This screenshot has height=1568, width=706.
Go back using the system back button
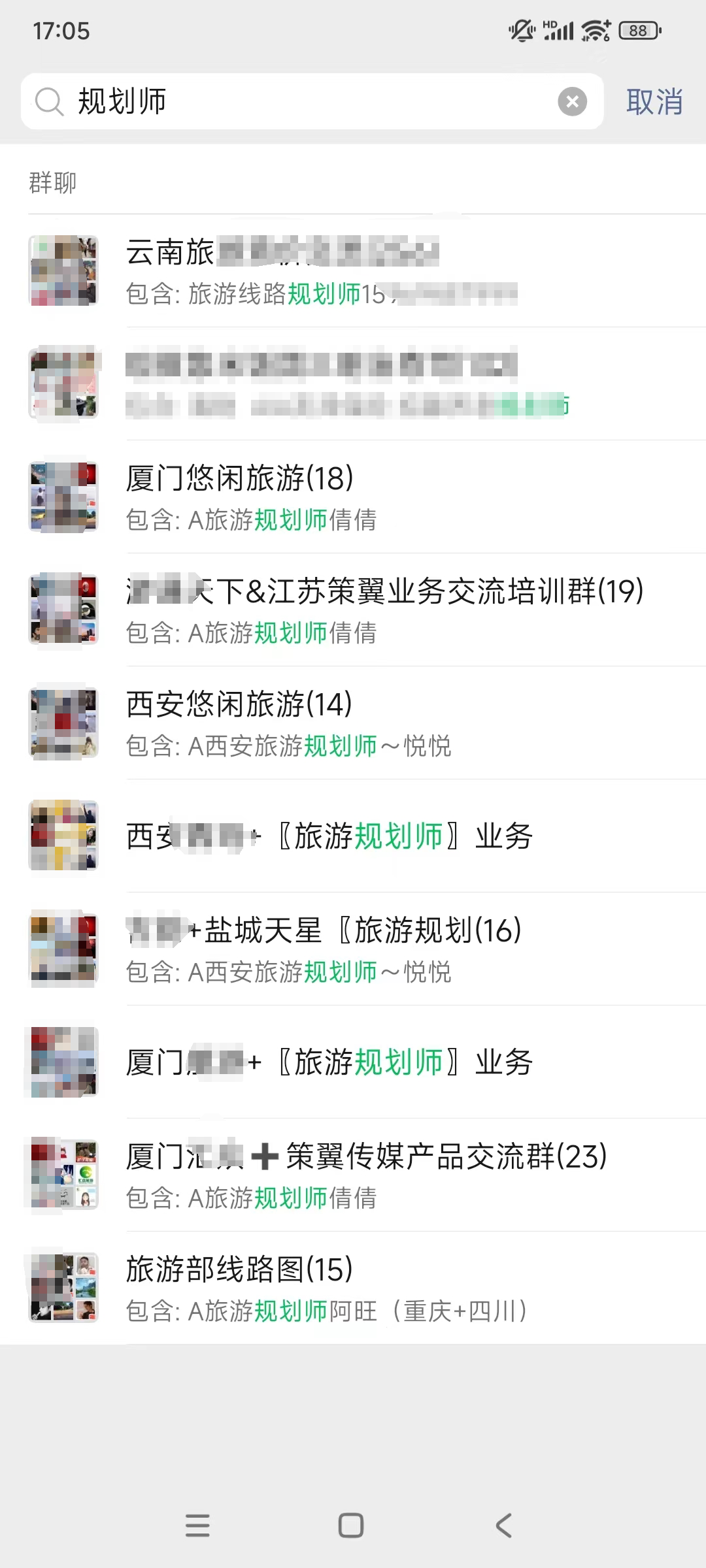point(503,1526)
